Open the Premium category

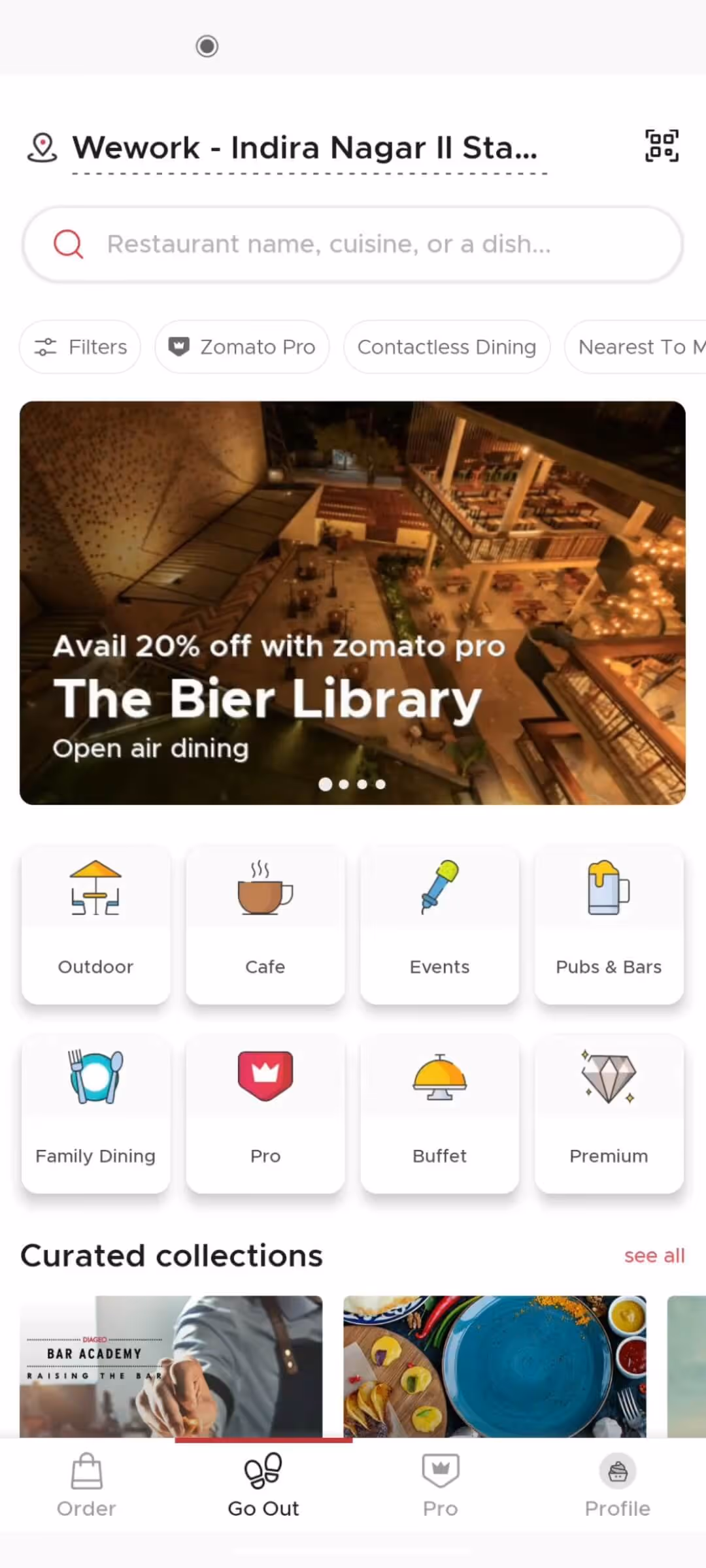pyautogui.click(x=609, y=1114)
